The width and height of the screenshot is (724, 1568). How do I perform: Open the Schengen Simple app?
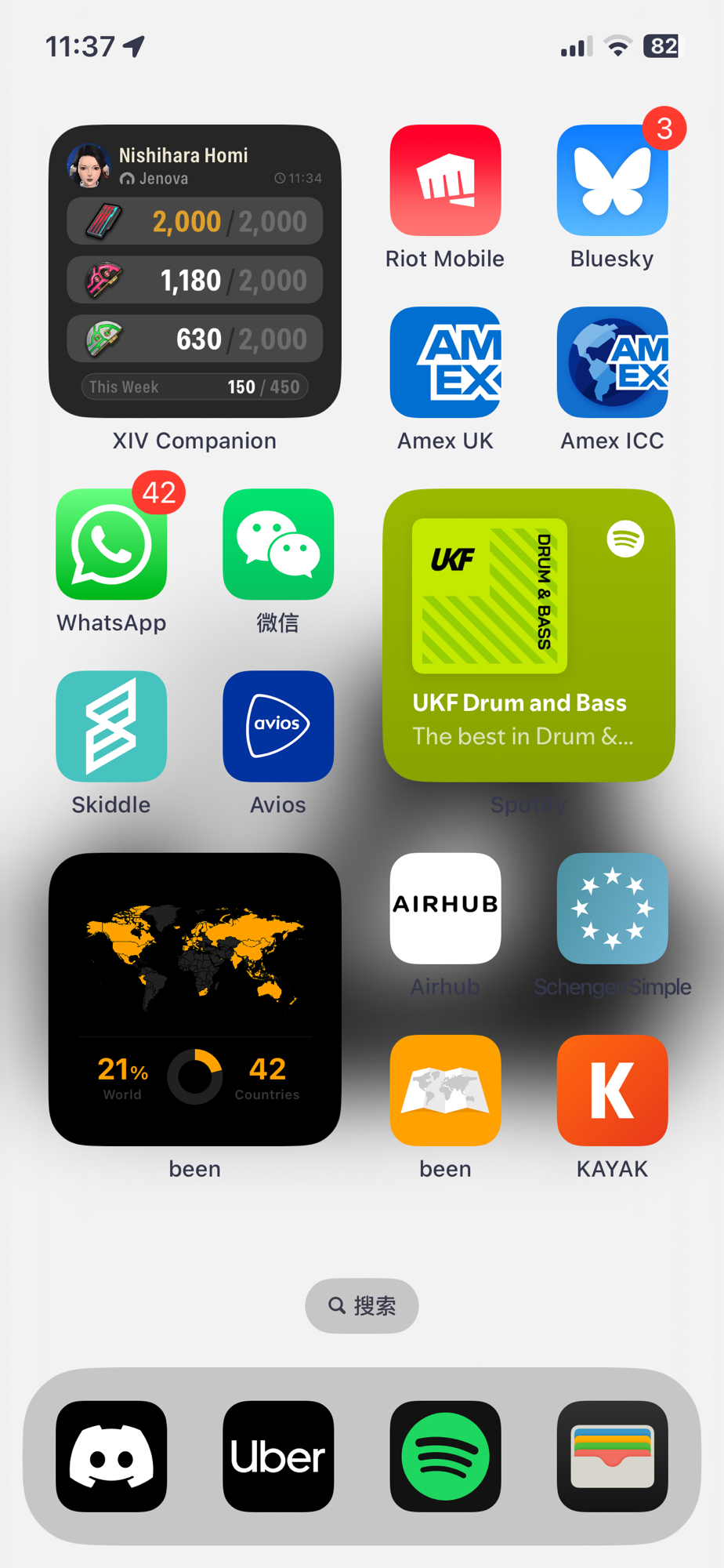pos(612,908)
